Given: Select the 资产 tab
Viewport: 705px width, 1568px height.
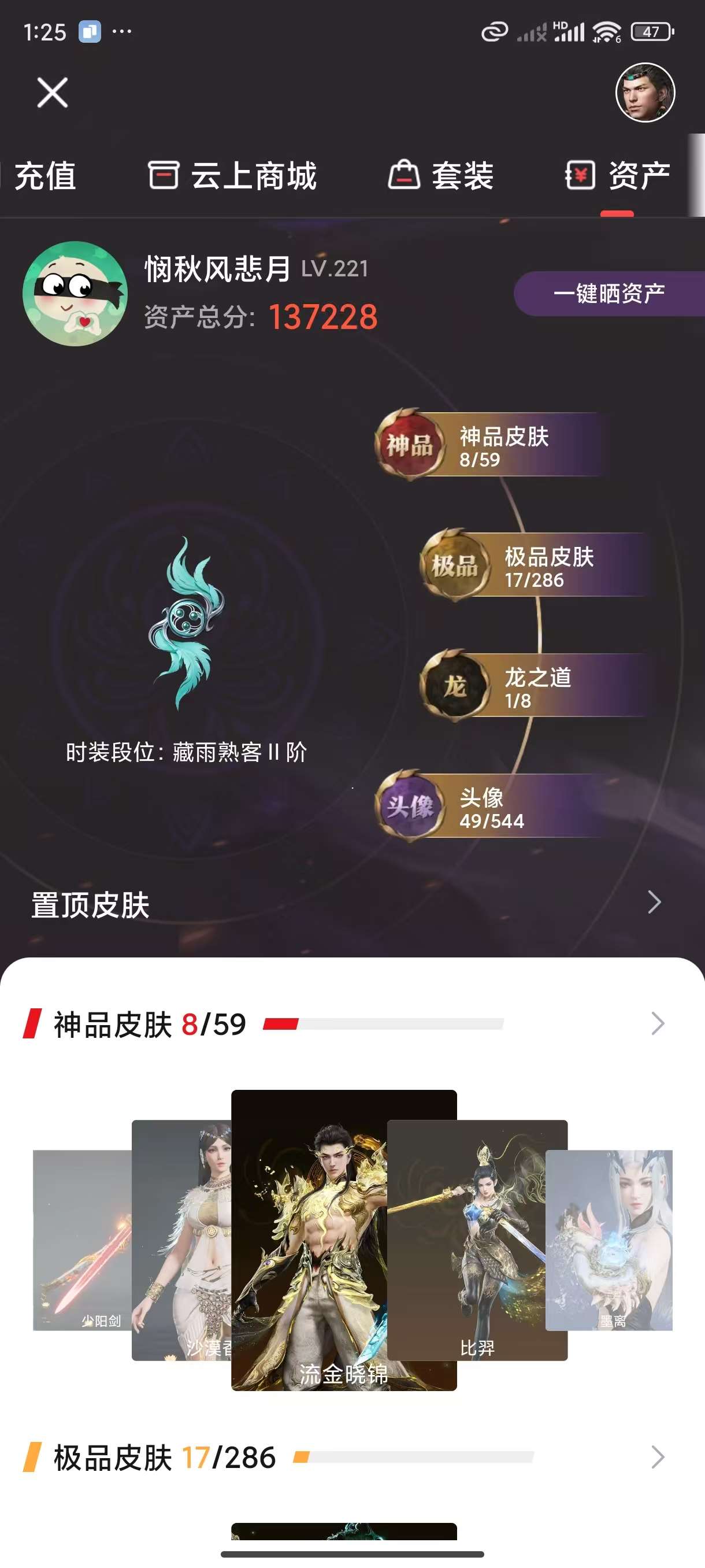Looking at the screenshot, I should click(618, 176).
